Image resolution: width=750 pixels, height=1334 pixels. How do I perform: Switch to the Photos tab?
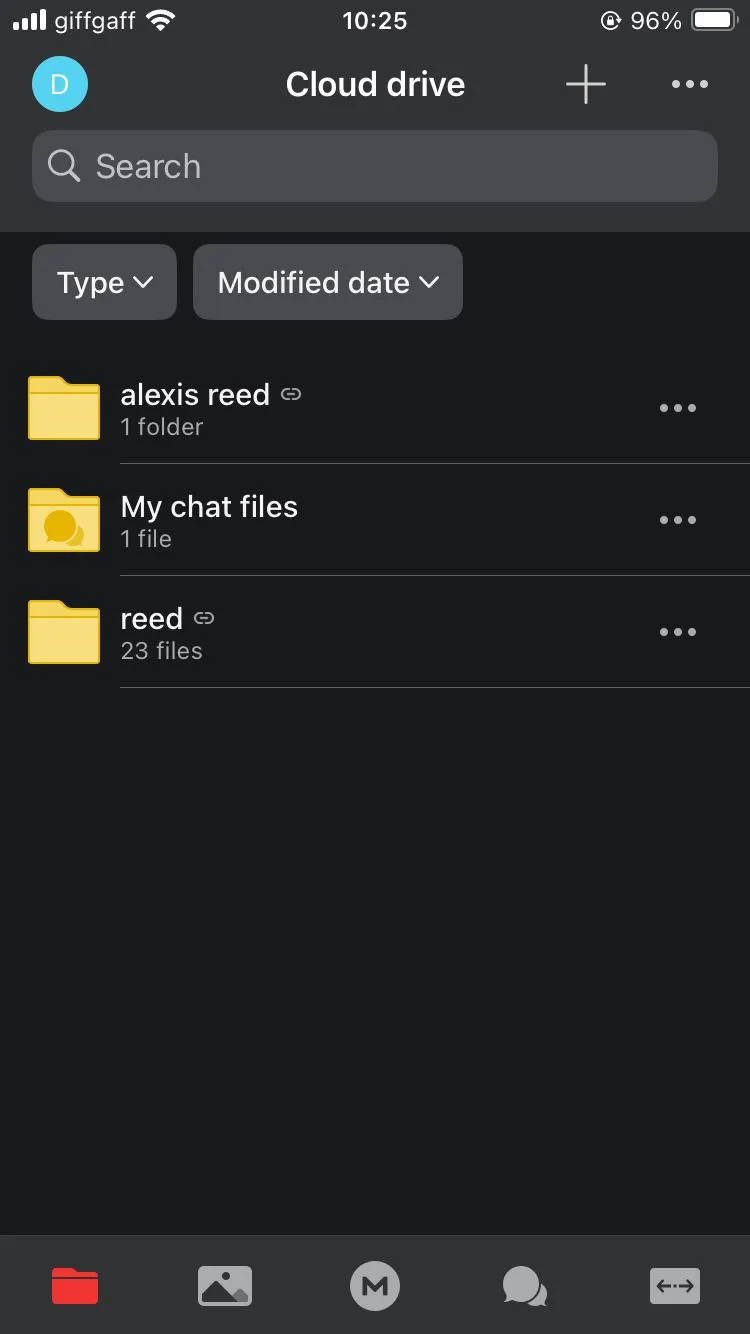tap(225, 1286)
